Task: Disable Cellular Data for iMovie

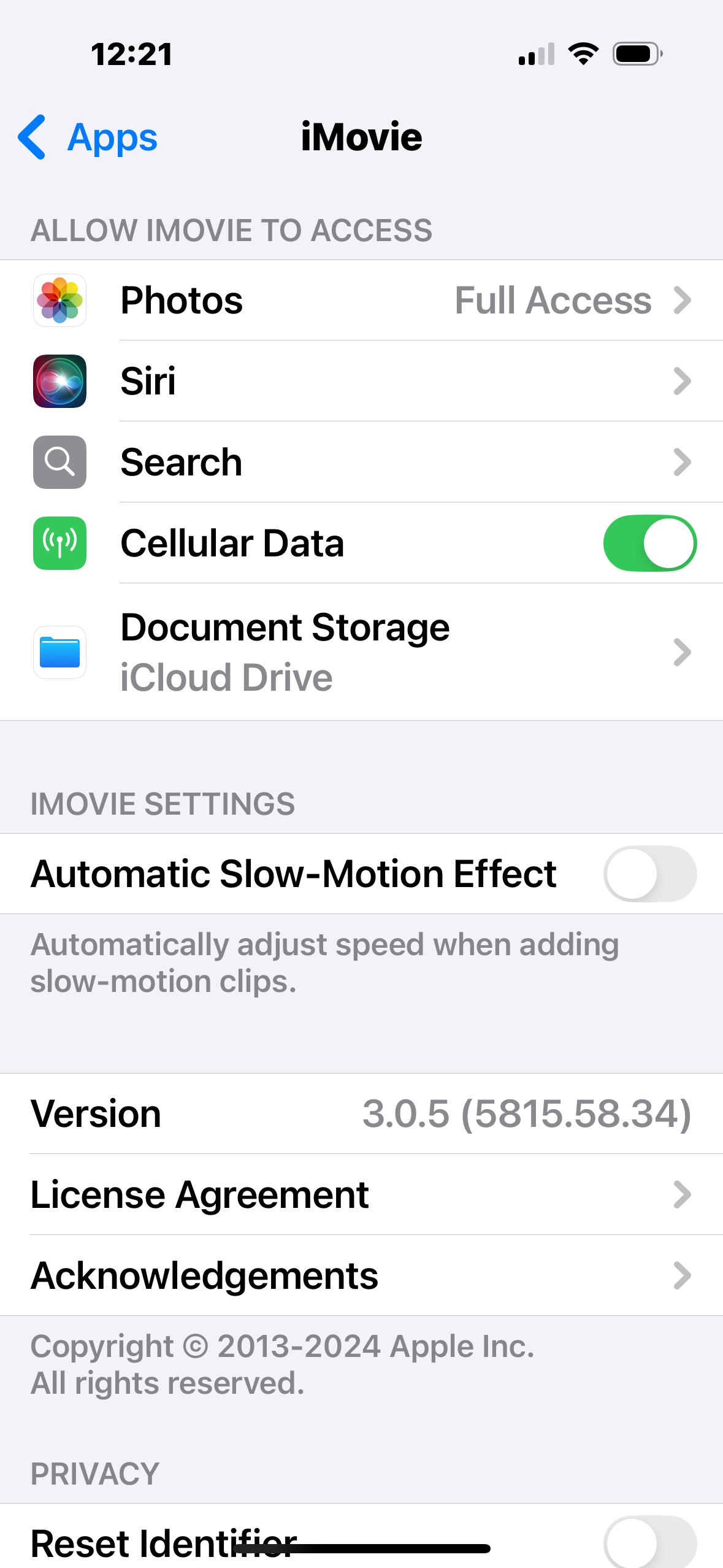Action: pos(649,543)
